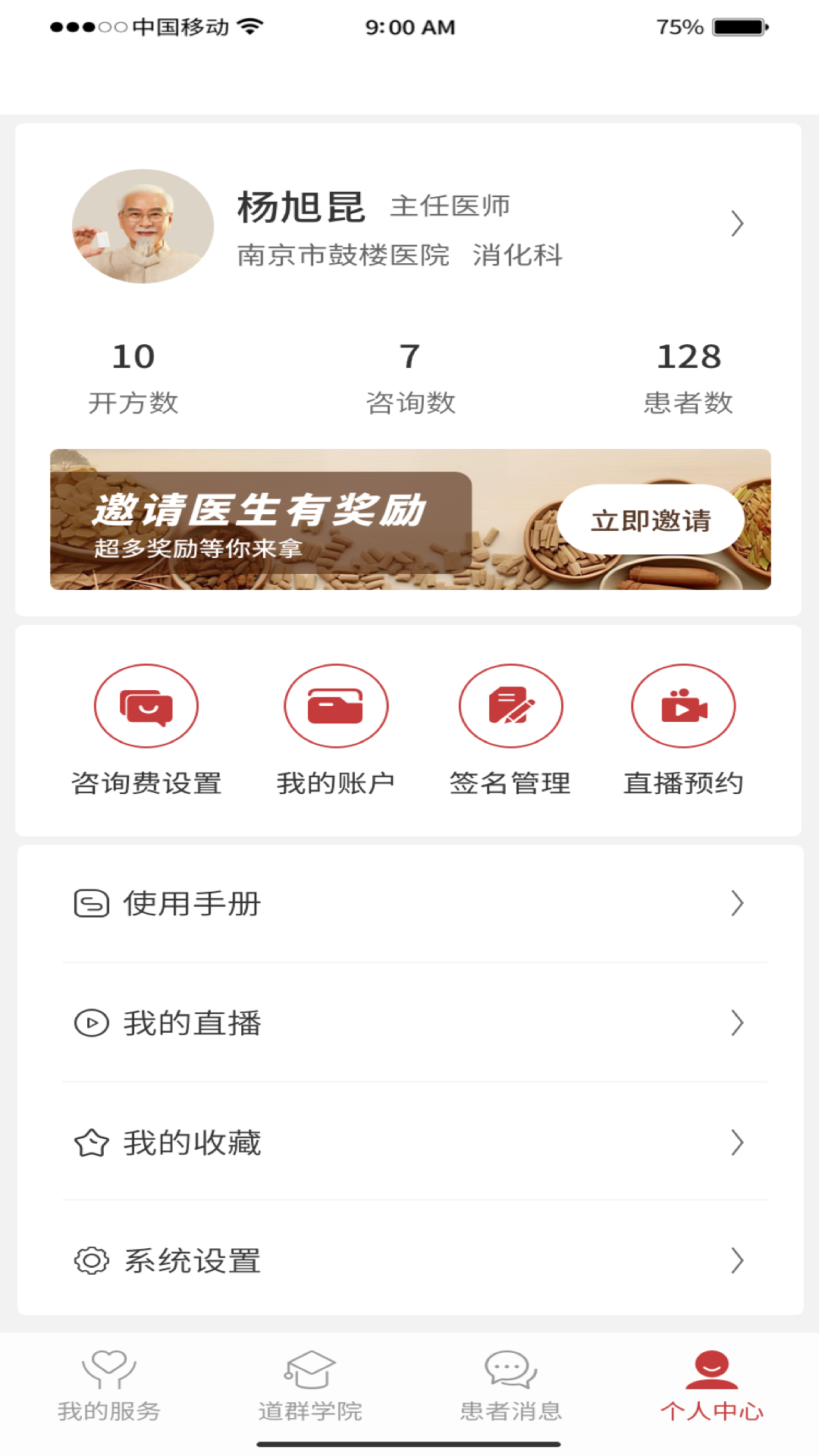819x1456 pixels.
Task: Tap the 我的收藏 star icon
Action: [x=91, y=1143]
